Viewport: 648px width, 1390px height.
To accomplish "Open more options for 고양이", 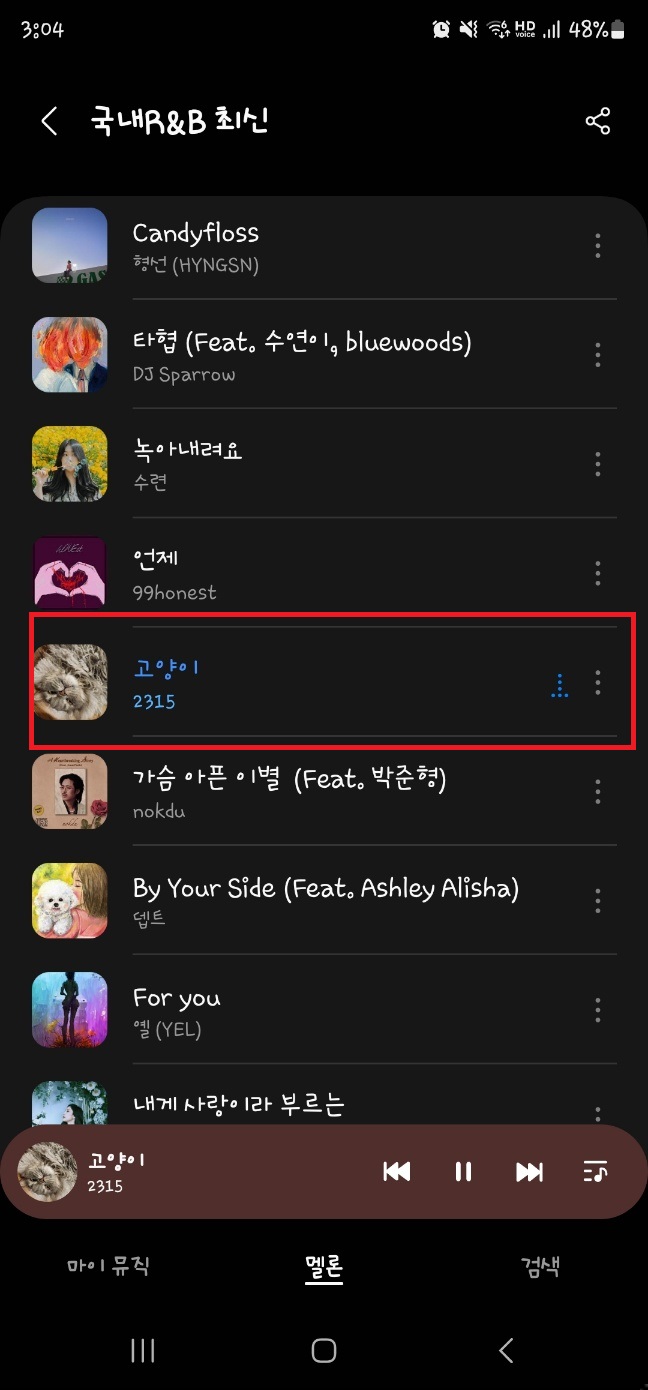I will pos(597,682).
